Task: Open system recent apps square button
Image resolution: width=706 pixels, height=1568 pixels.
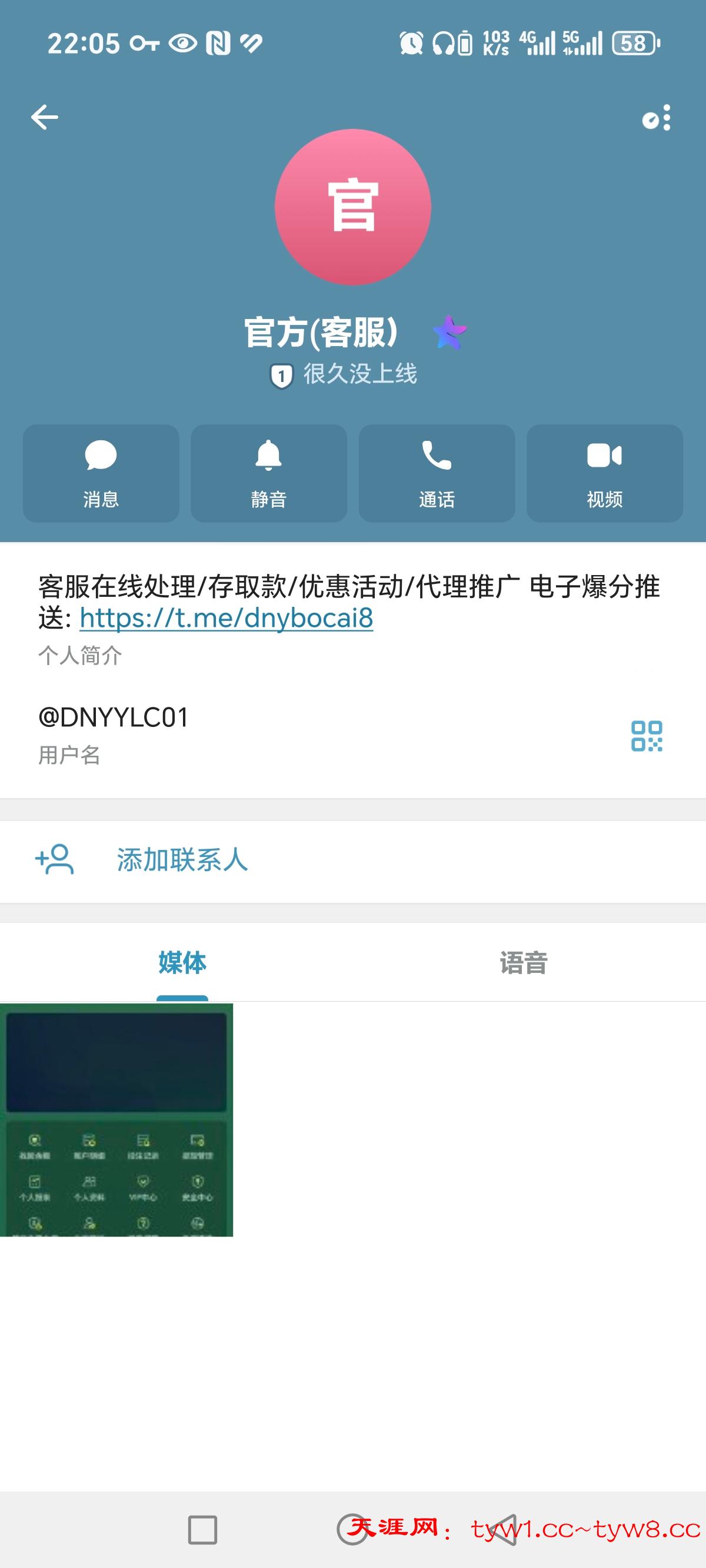Action: point(202,1529)
